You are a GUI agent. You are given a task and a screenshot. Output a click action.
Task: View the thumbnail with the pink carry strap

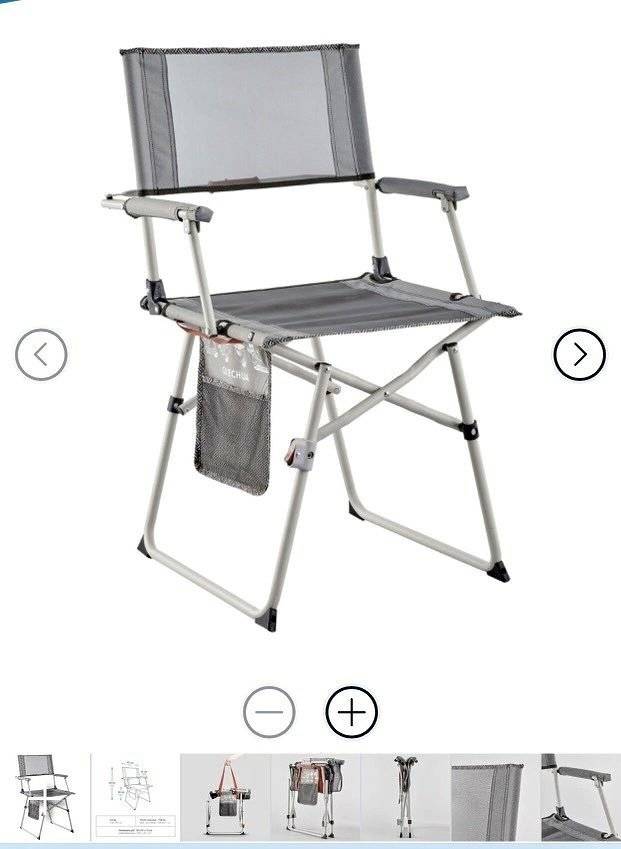pyautogui.click(x=225, y=795)
